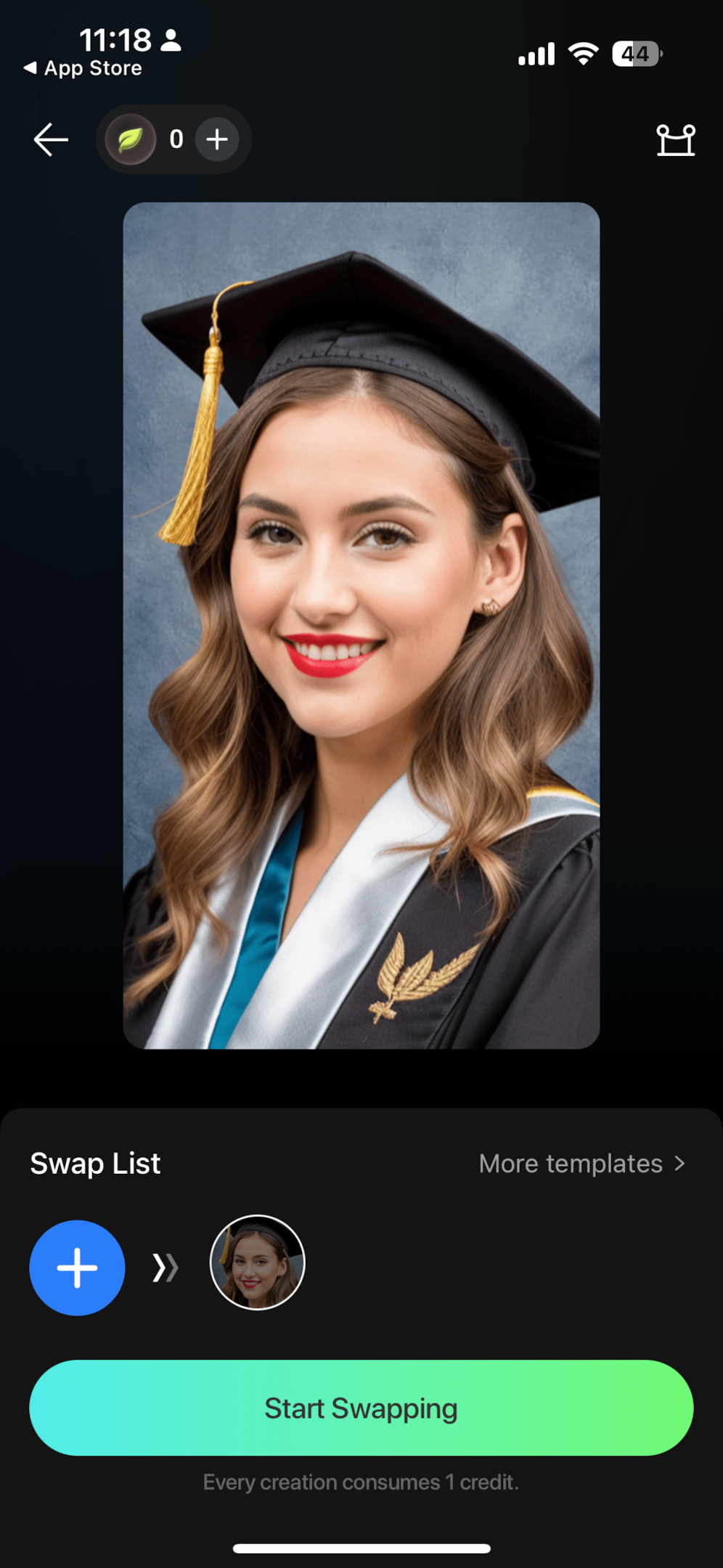Screen dimensions: 723x1568
Task: Open the top-right icon
Action: 675,139
